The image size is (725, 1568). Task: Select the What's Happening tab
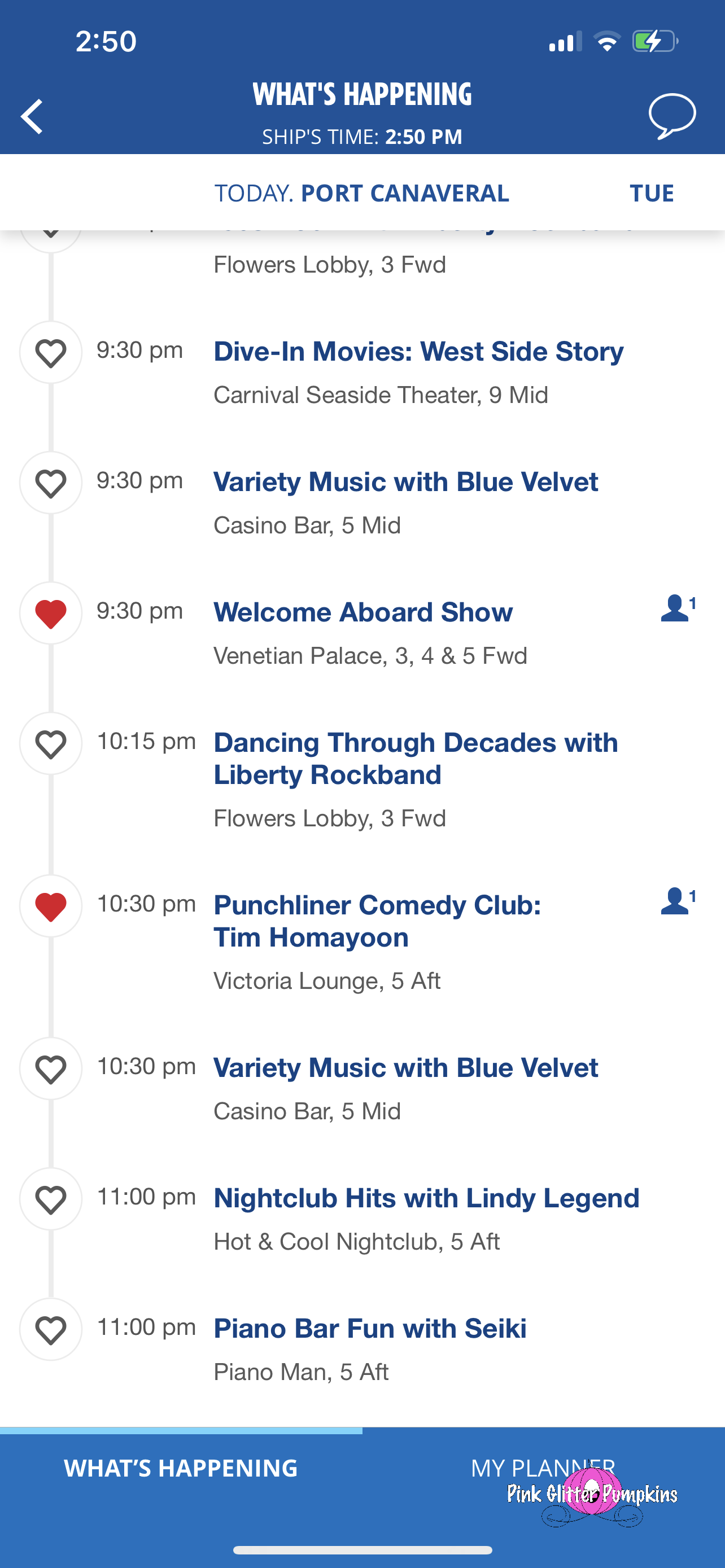coord(181,1468)
